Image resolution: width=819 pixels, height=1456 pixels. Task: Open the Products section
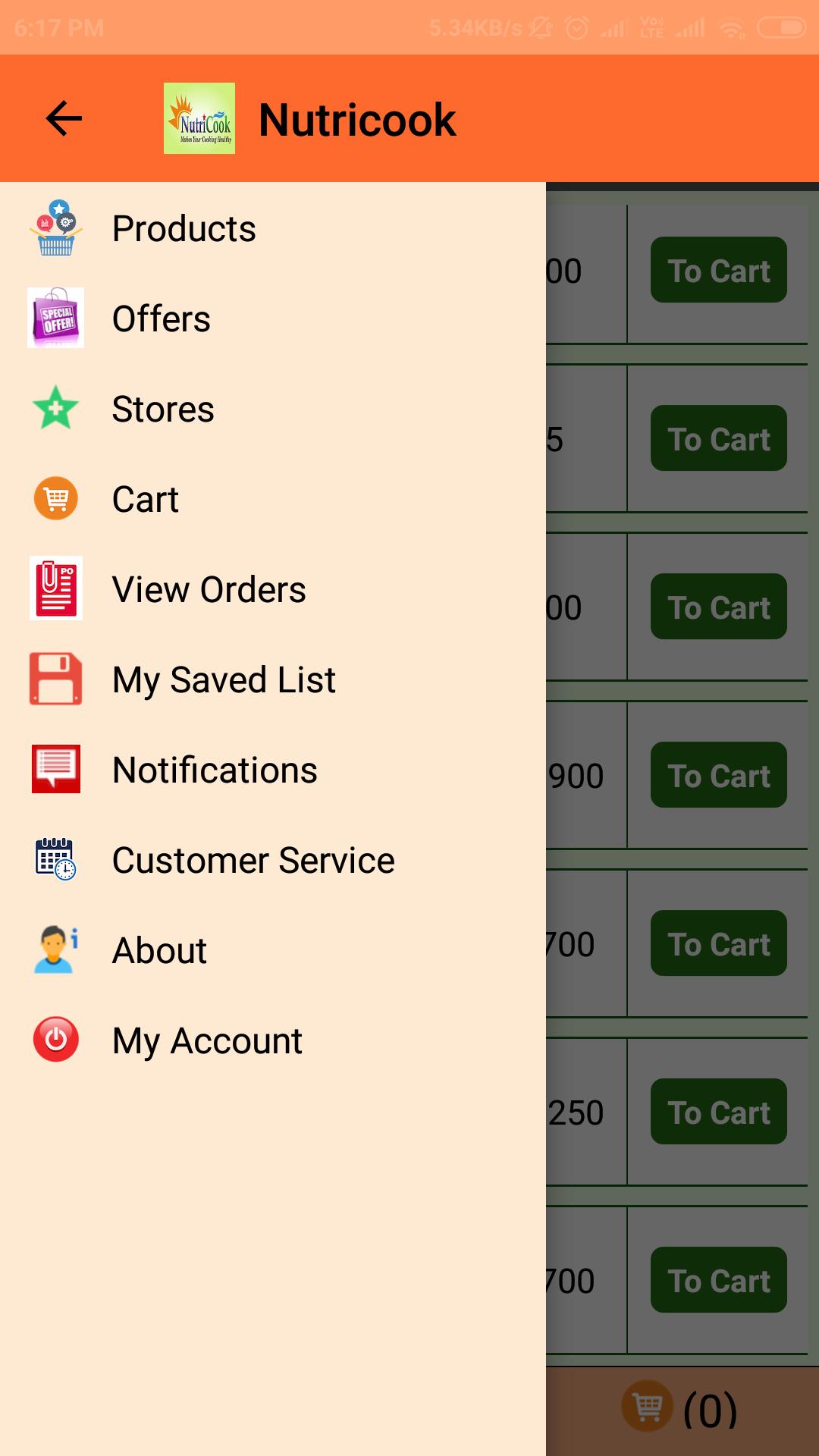coord(184,228)
